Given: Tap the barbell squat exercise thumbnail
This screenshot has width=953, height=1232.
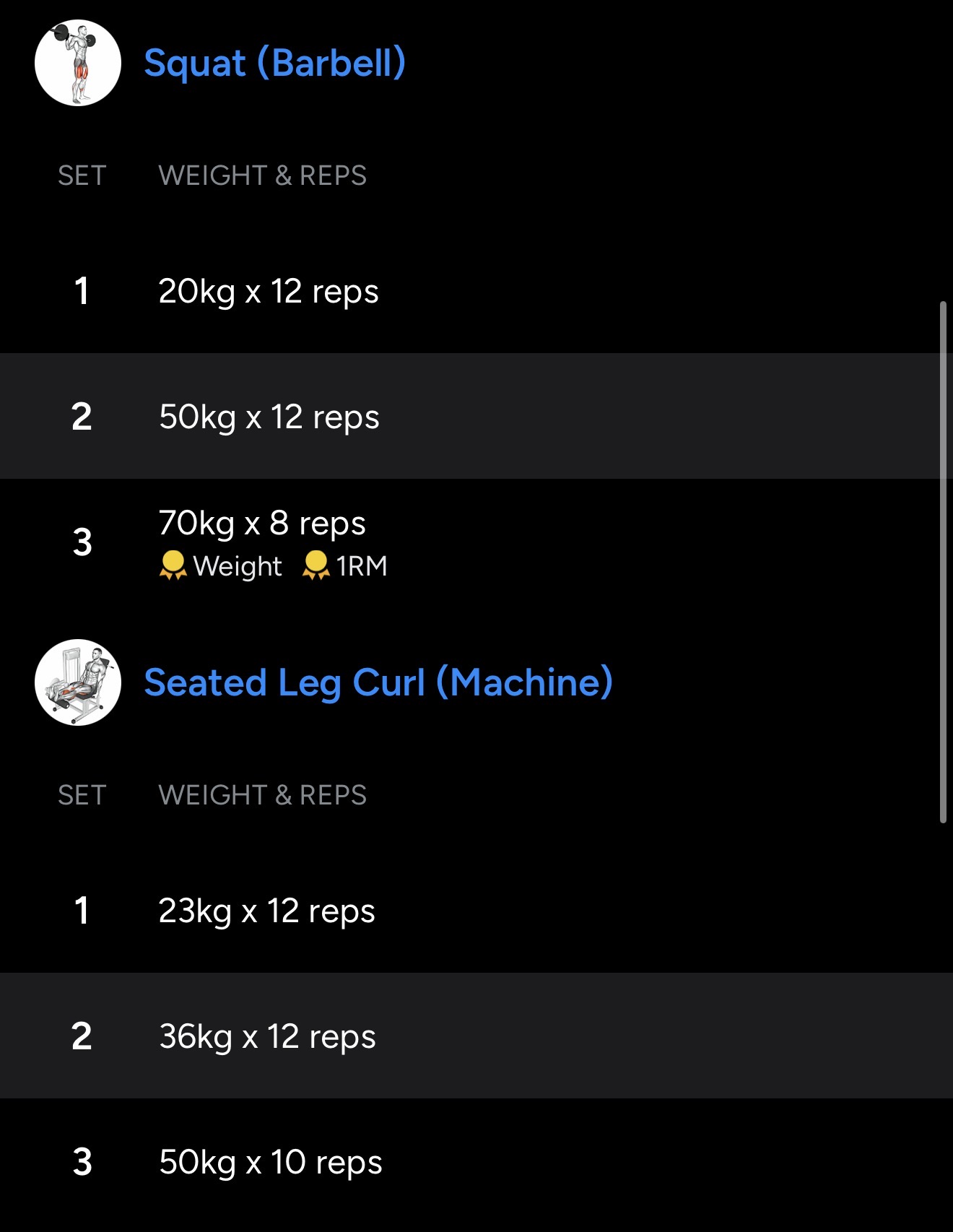Looking at the screenshot, I should [x=78, y=64].
